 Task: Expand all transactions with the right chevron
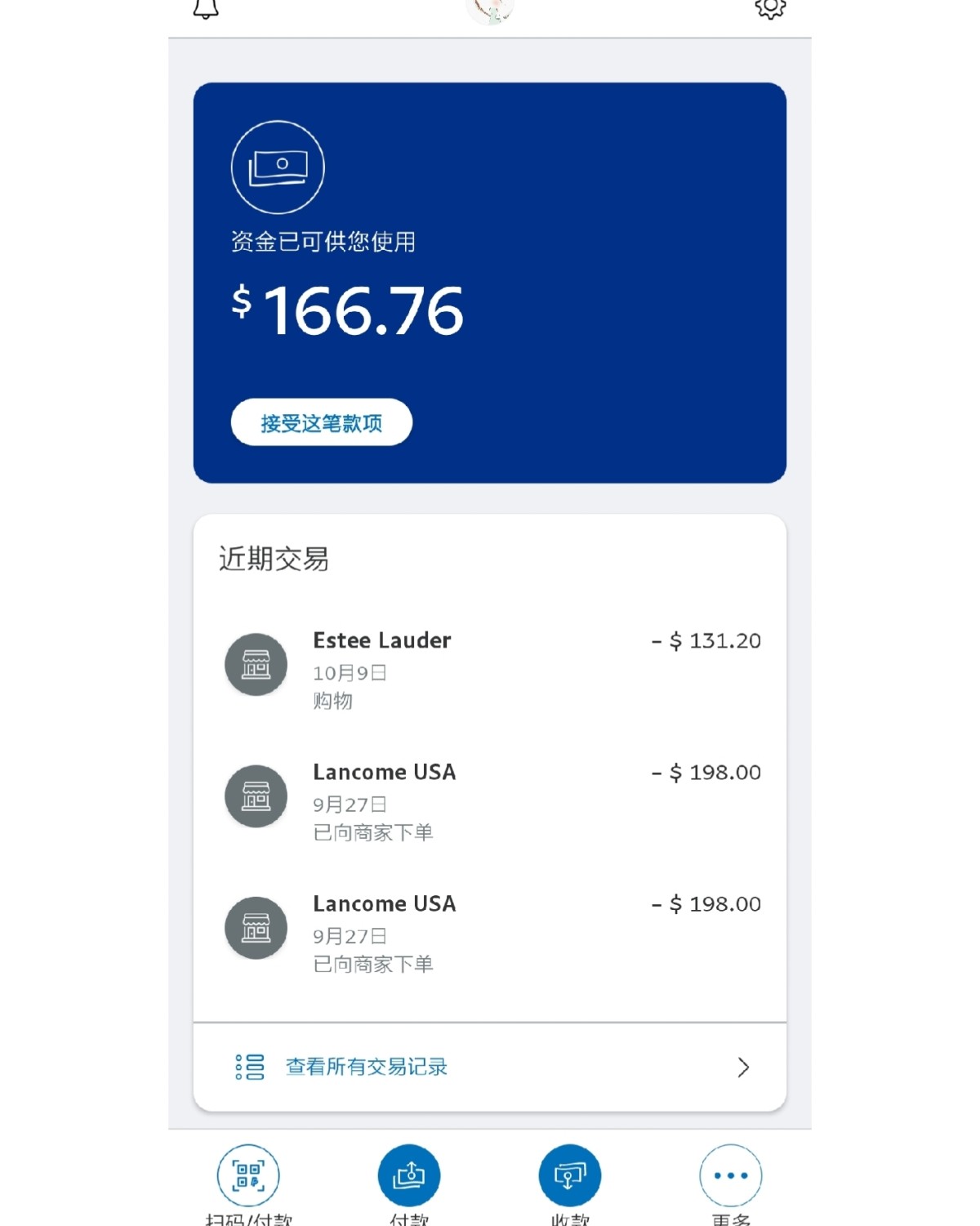tap(743, 1067)
